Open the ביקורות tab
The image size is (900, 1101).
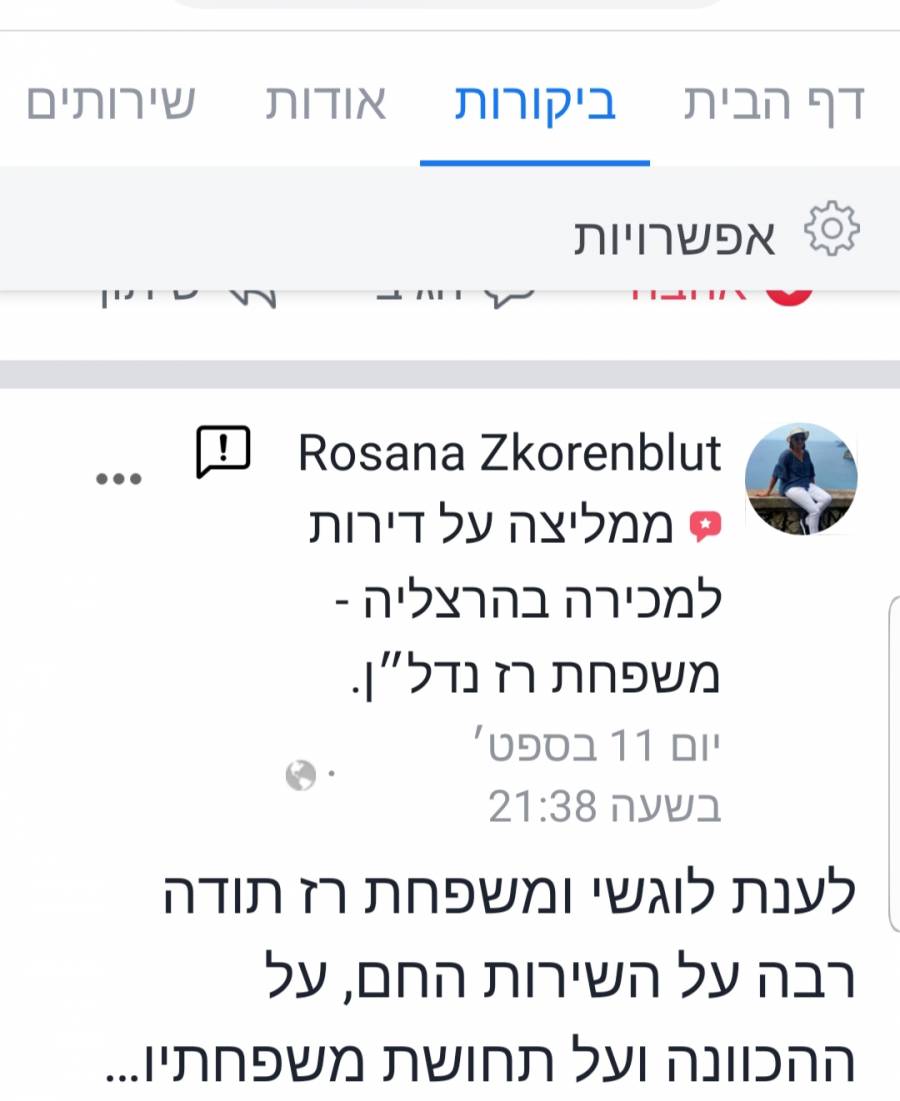pyautogui.click(x=535, y=103)
